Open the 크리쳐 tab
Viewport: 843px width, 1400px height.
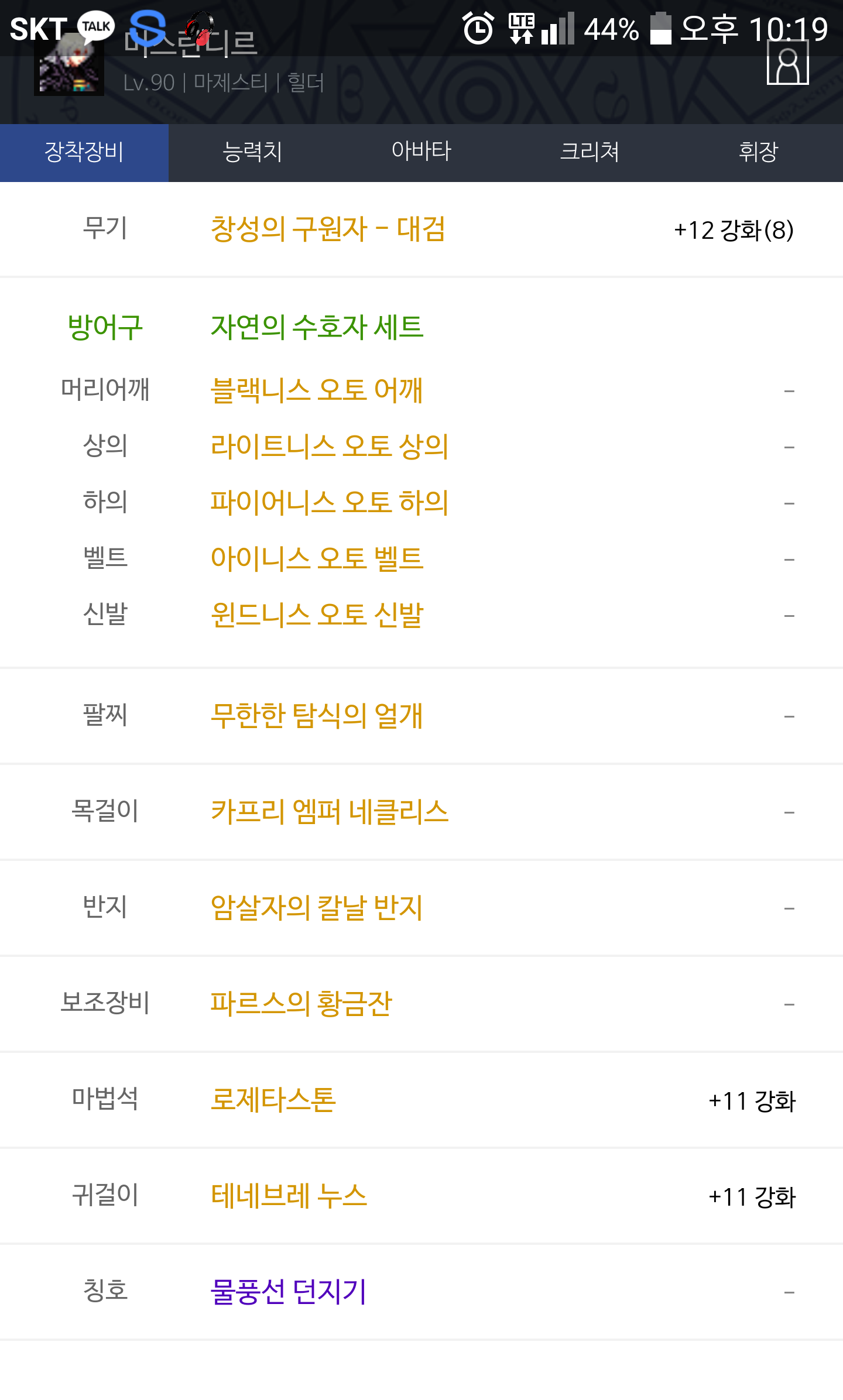click(590, 152)
